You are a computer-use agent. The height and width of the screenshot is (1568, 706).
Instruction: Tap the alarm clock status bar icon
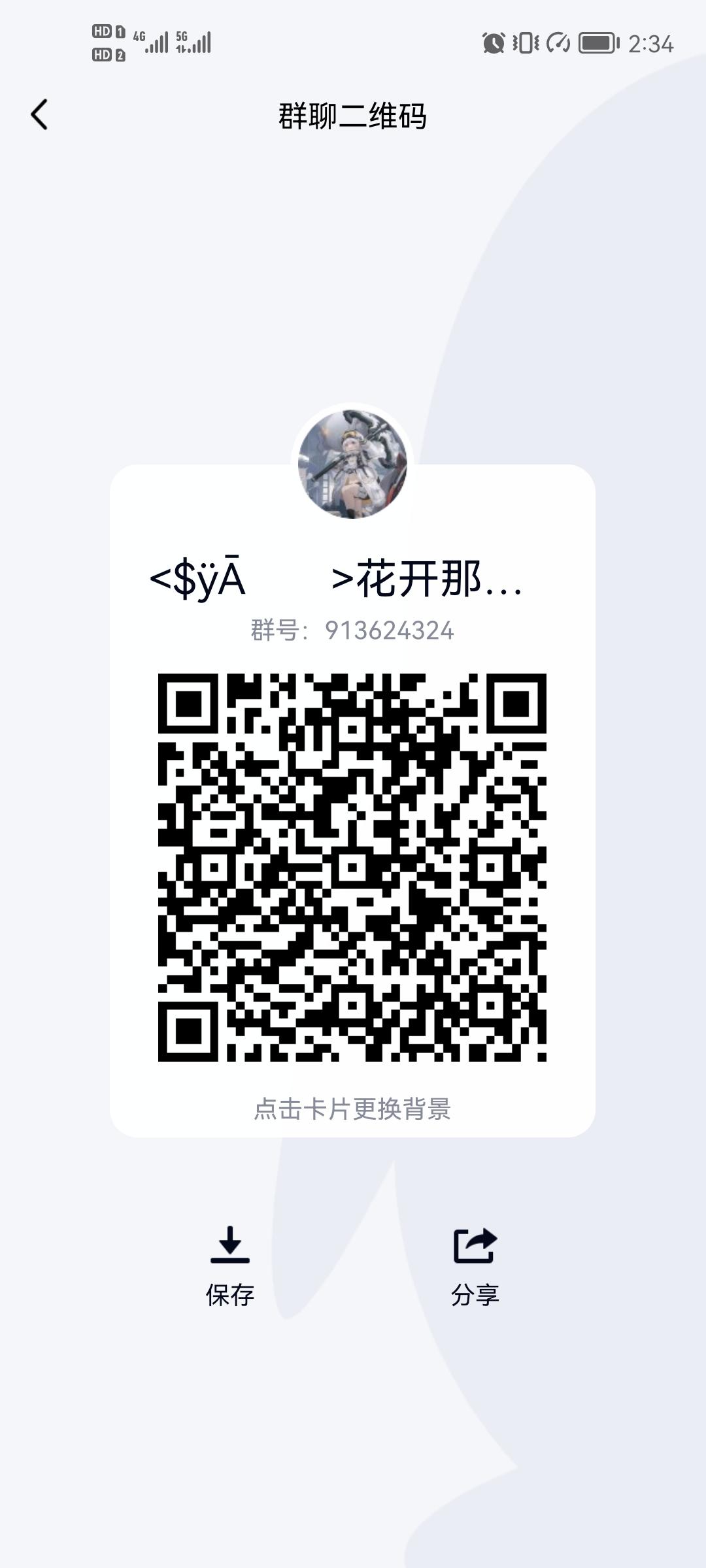(494, 41)
